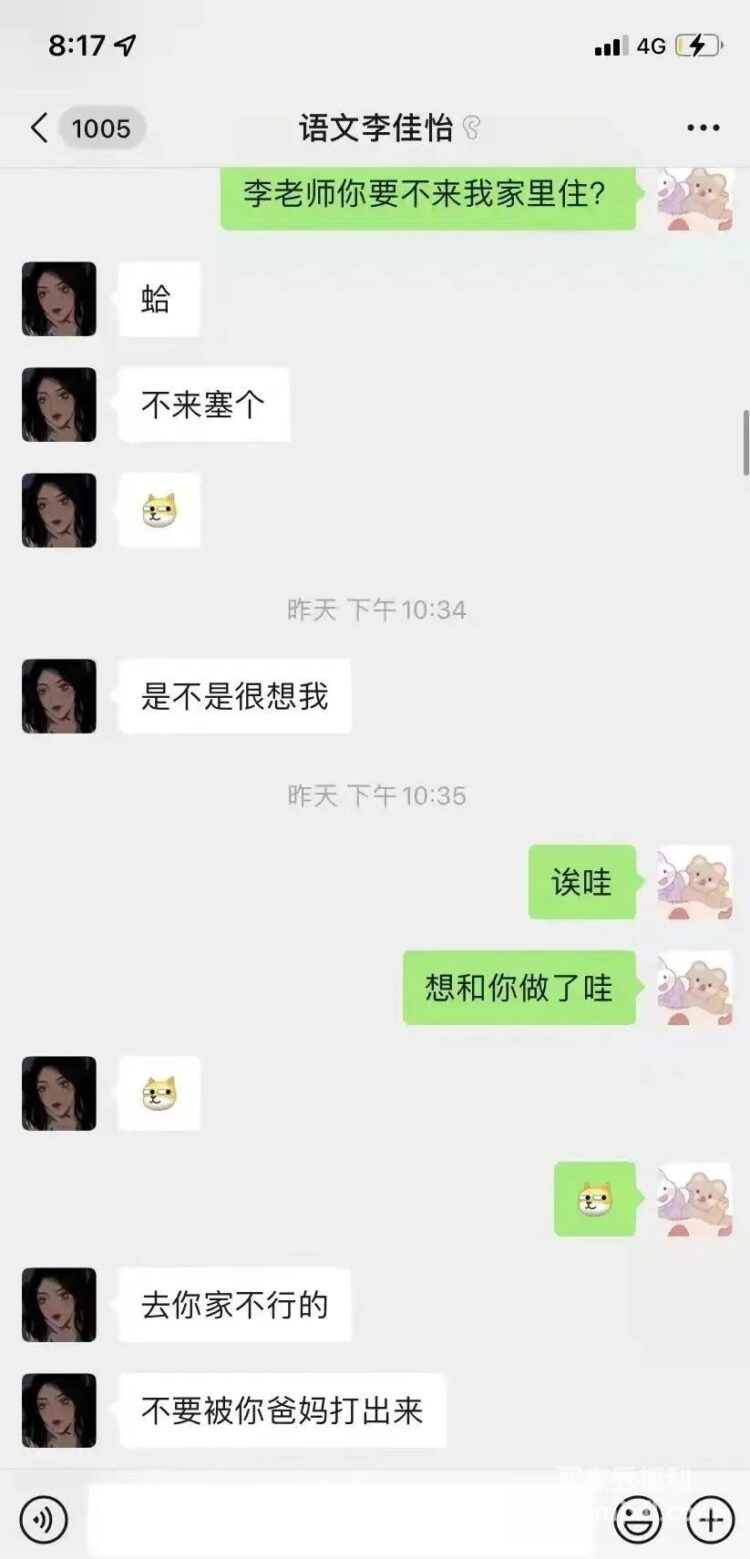The image size is (750, 1559).
Task: Open the chat info overflow menu
Action: (703, 128)
